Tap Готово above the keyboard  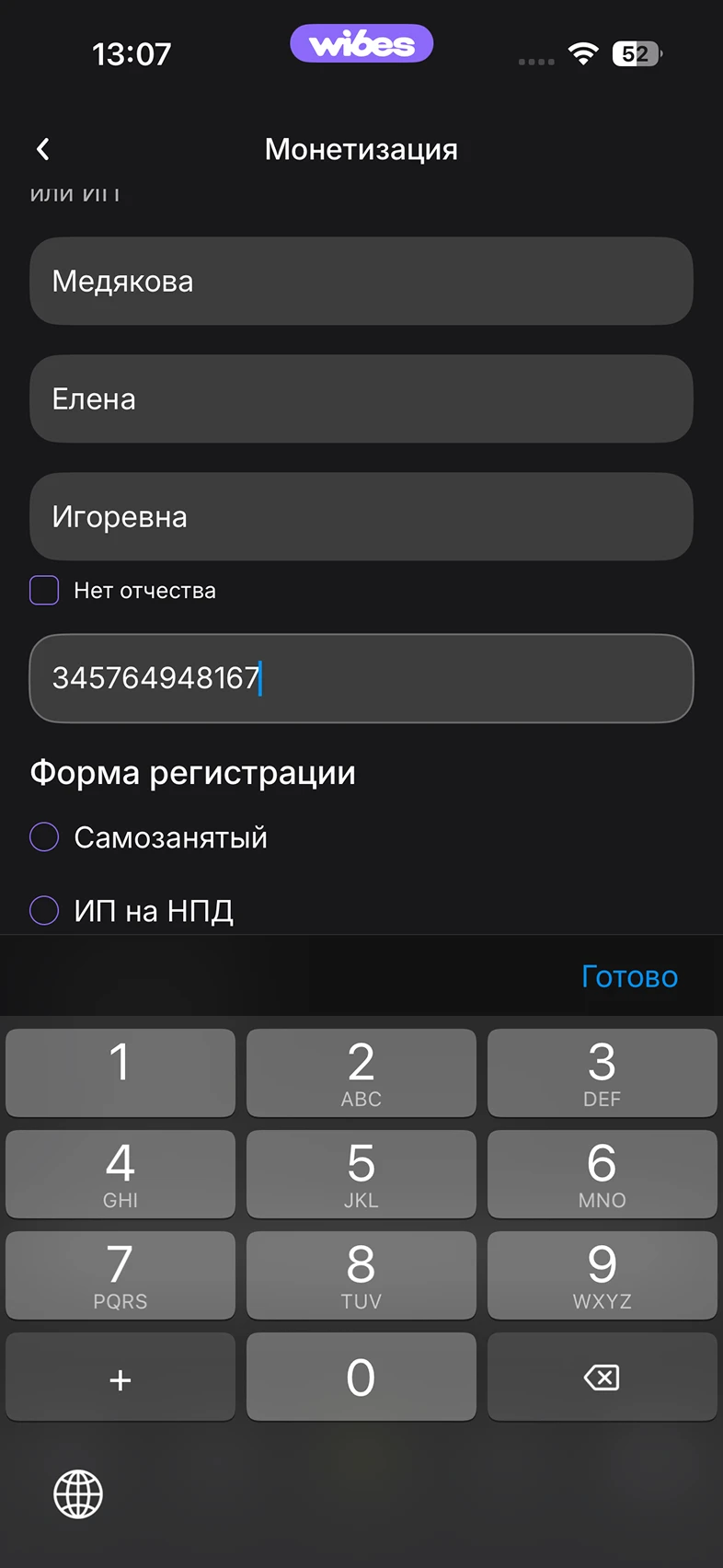[629, 977]
